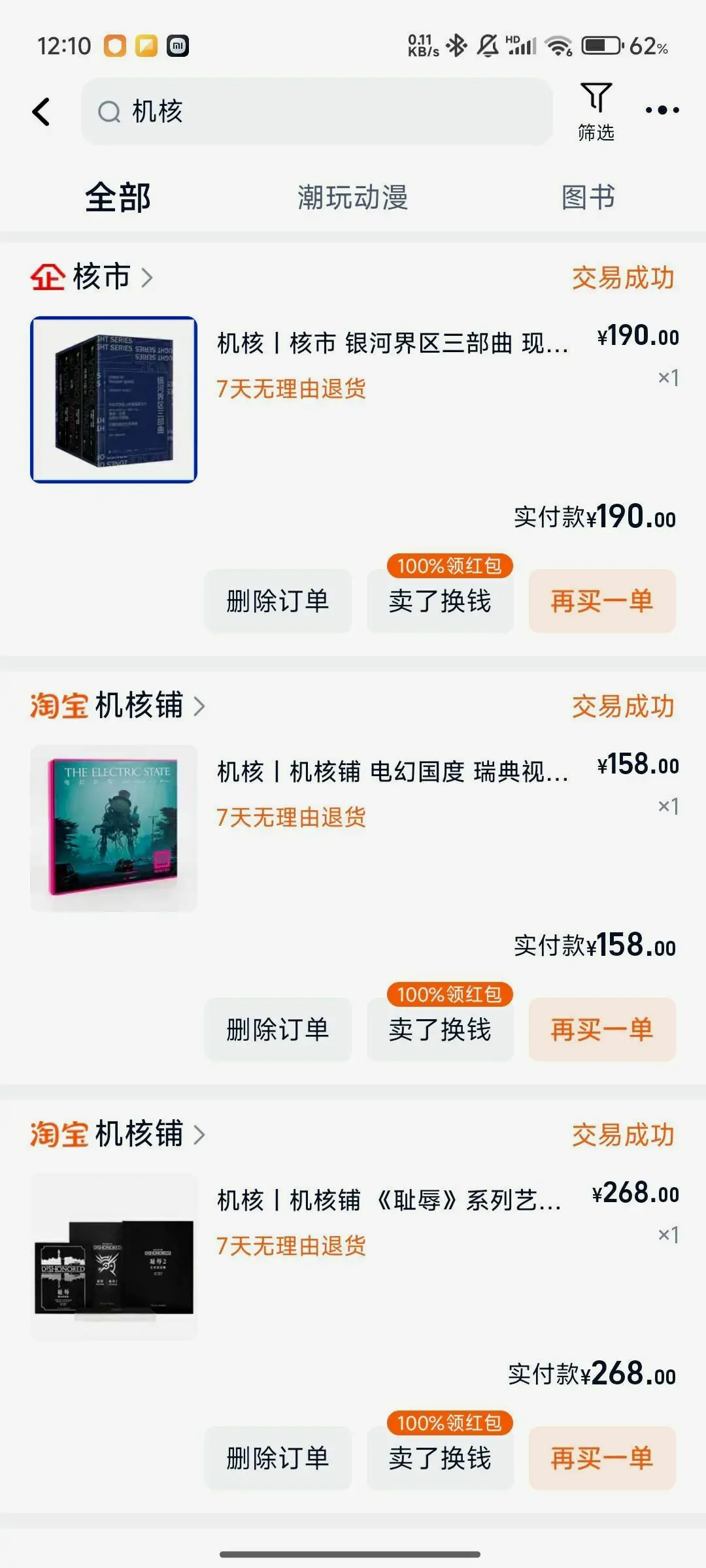Image resolution: width=706 pixels, height=1568 pixels.
Task: Delete the ¥268.00 order
Action: (x=278, y=1458)
